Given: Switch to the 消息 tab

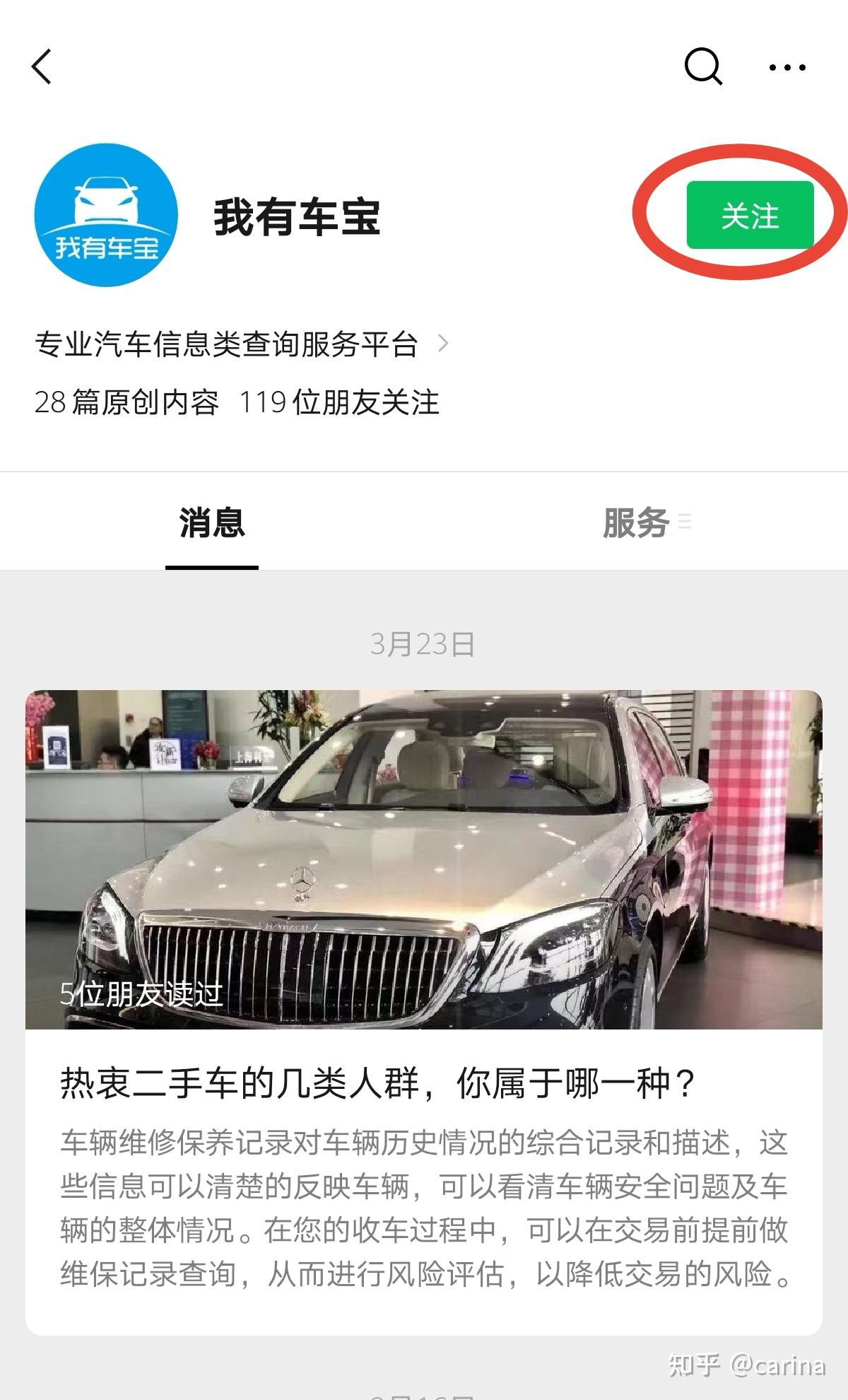Looking at the screenshot, I should click(x=212, y=523).
